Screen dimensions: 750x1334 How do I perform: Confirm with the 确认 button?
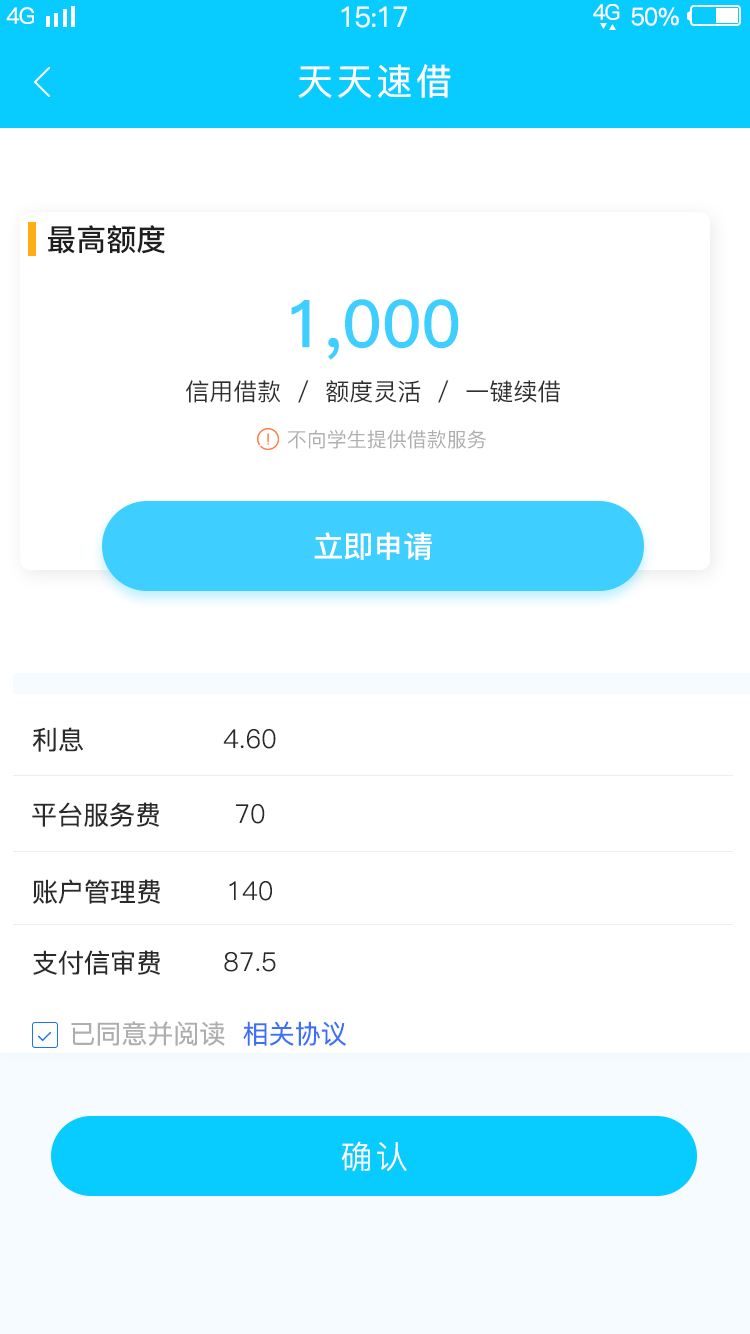click(374, 1156)
